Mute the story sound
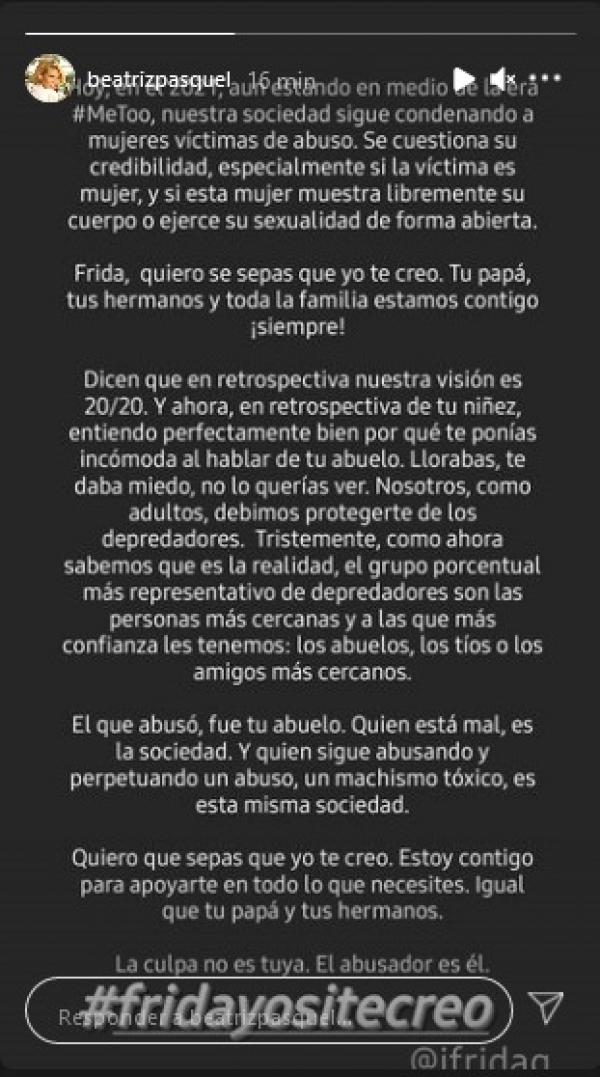Viewport: 600px width, 1077px height. (509, 78)
